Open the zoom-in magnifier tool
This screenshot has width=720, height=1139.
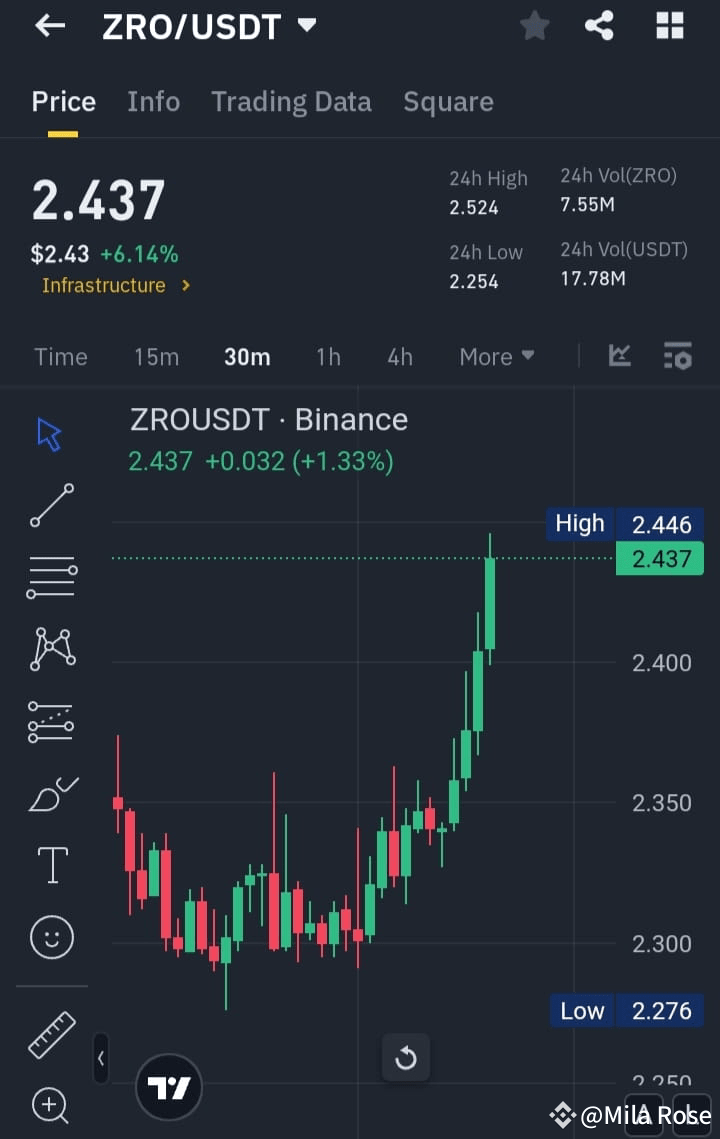click(50, 1105)
